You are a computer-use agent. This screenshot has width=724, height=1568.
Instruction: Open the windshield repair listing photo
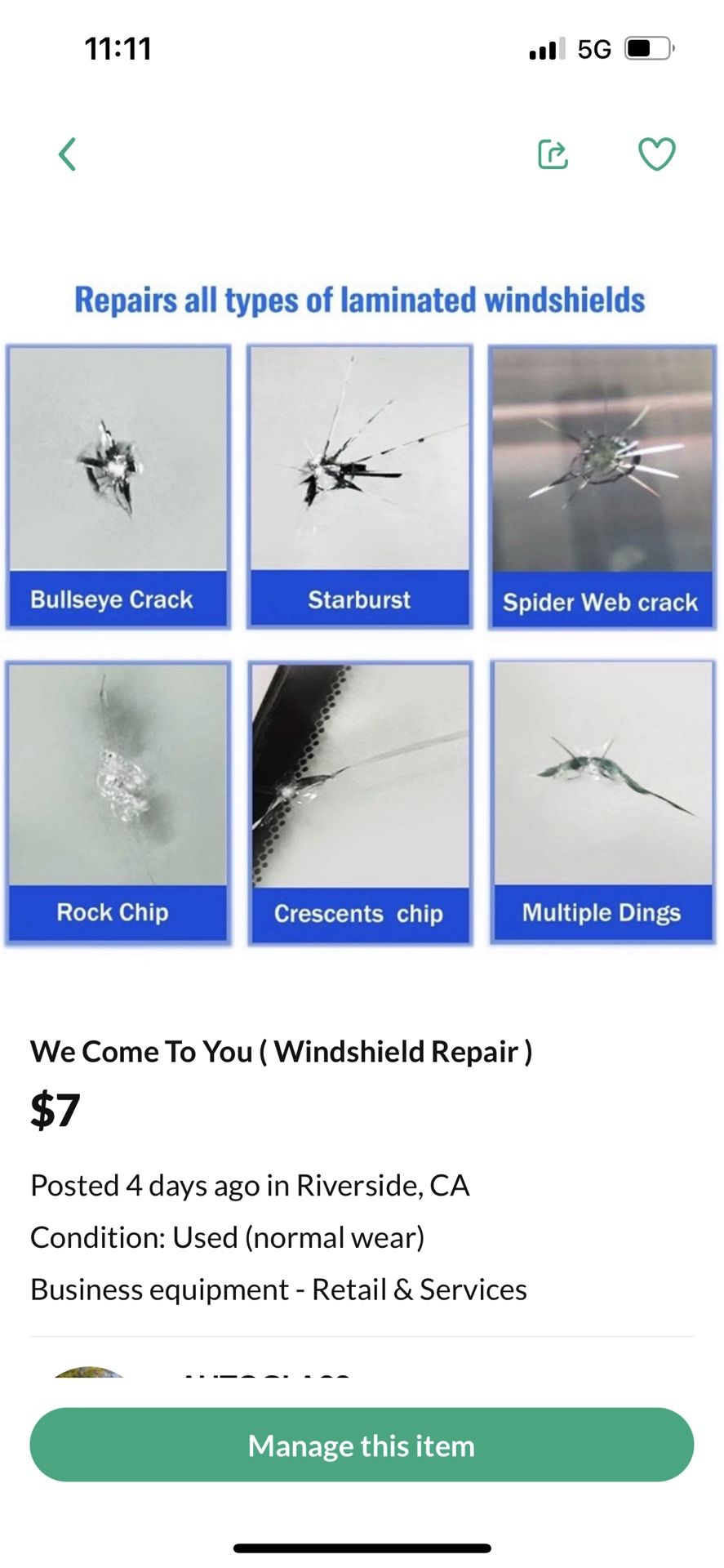pos(361,612)
